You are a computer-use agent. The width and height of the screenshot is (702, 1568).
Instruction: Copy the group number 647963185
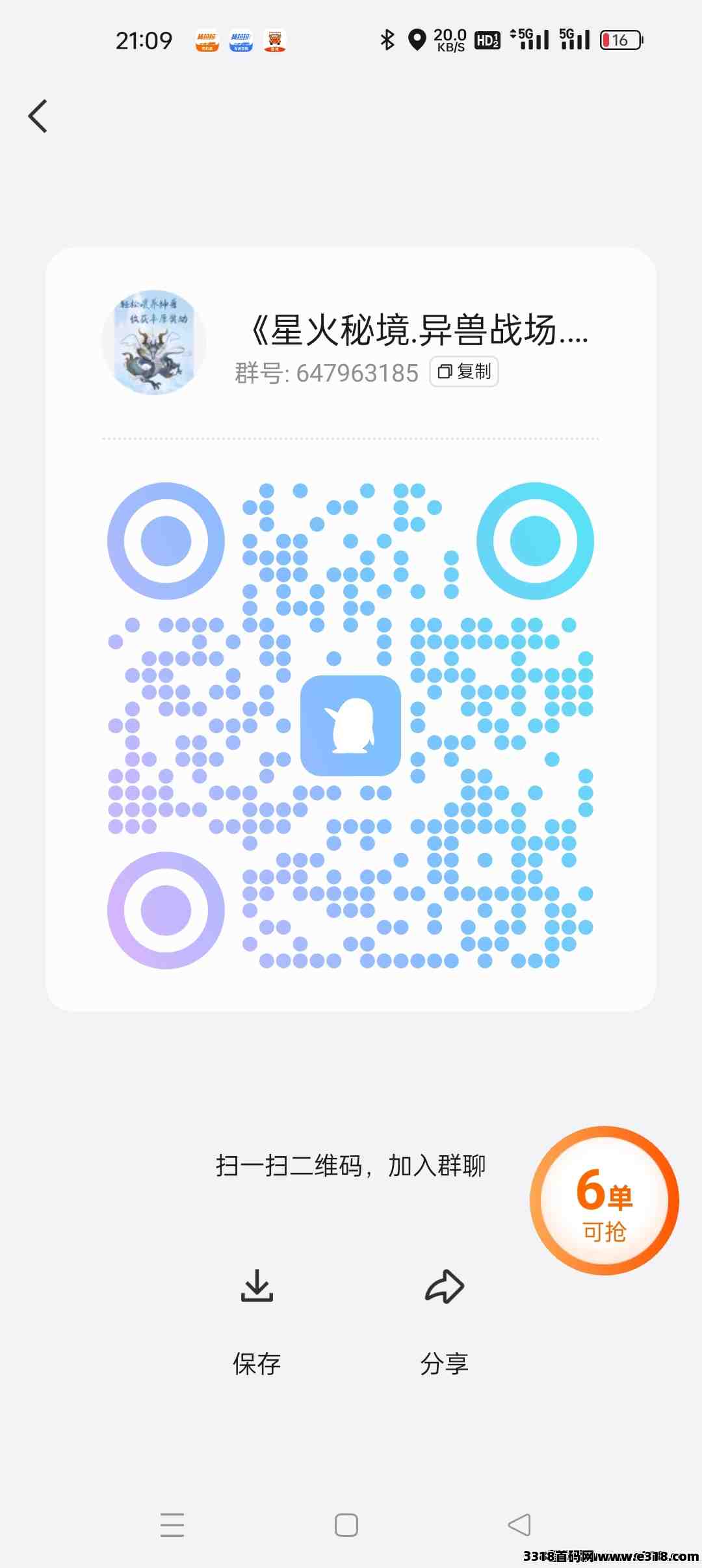[x=464, y=371]
